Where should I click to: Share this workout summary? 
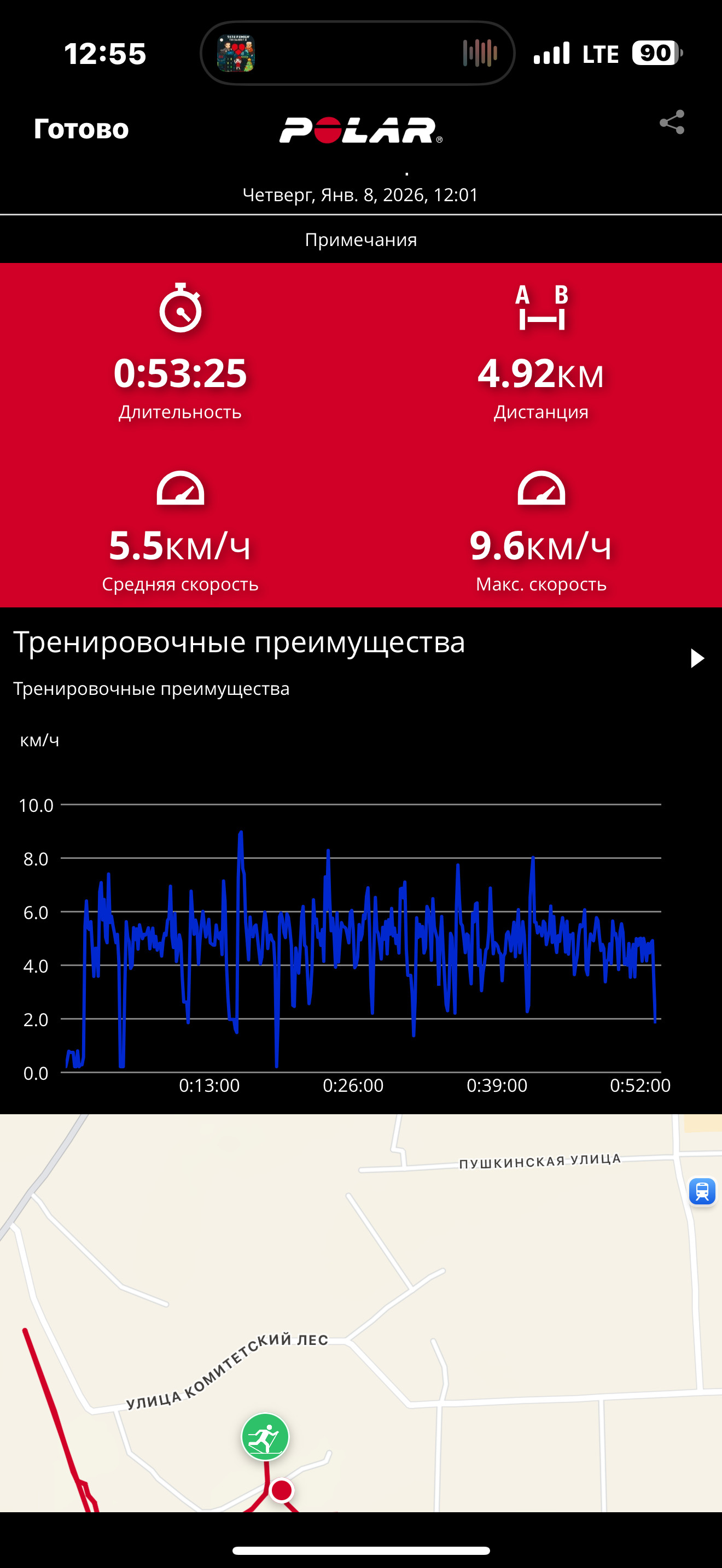click(x=672, y=122)
